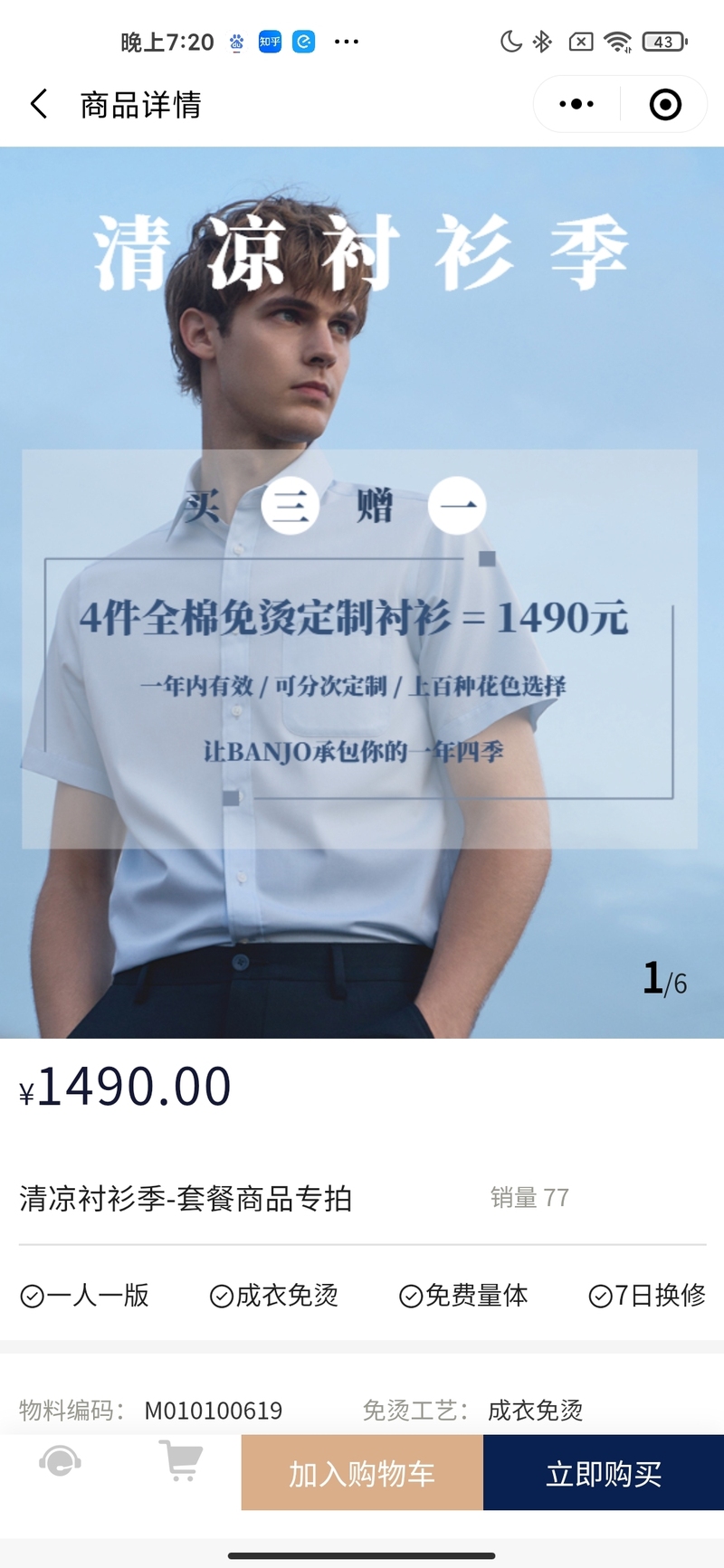Open the product banner image
Image resolution: width=724 pixels, height=1568 pixels.
pos(362,593)
